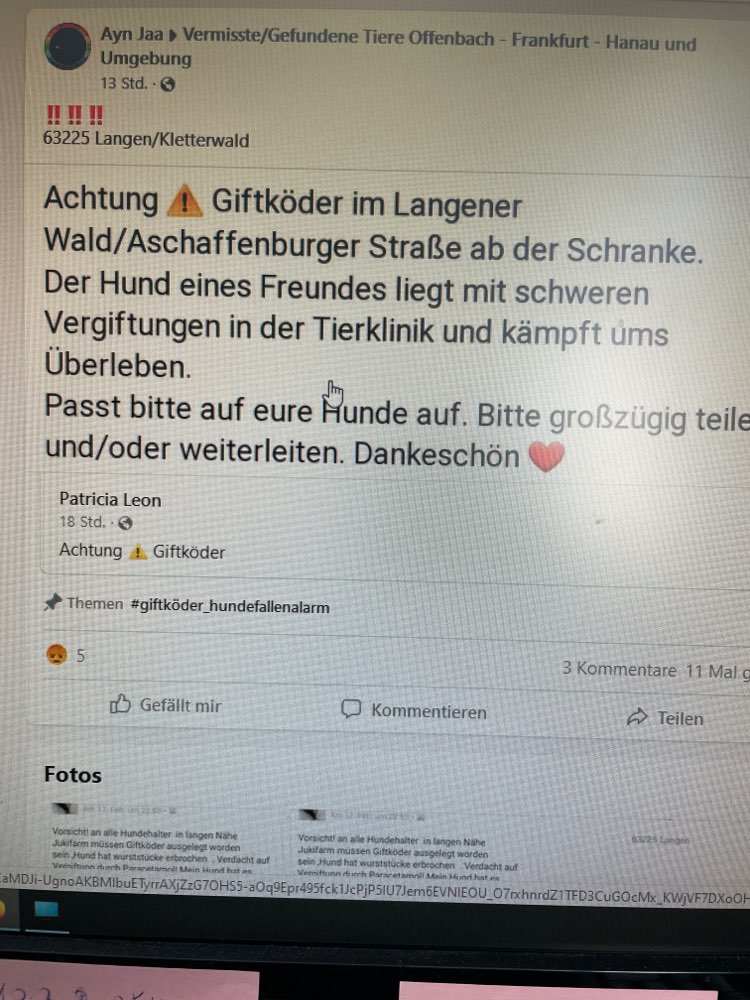Image resolution: width=750 pixels, height=1000 pixels.
Task: Open Patricia Leon's profile
Action: [110, 499]
